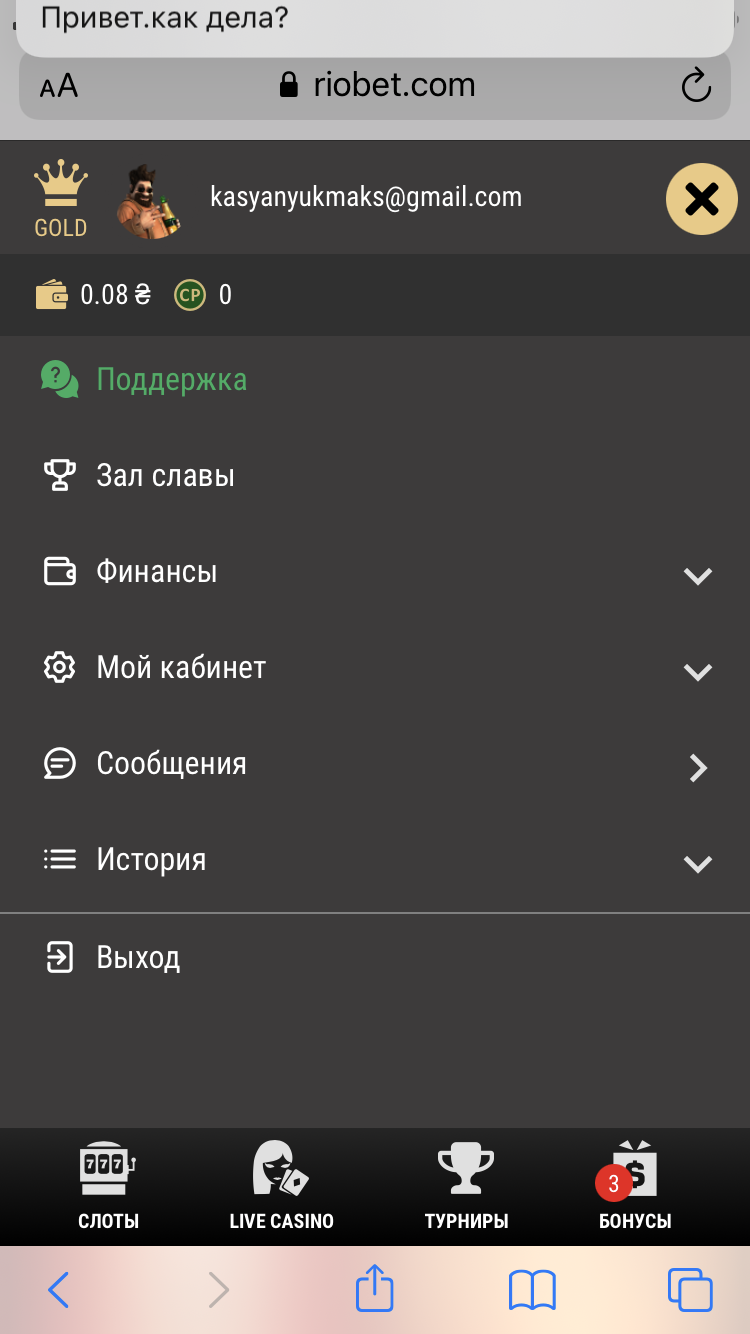The width and height of the screenshot is (750, 1334).
Task: Go back in Safari
Action: [59, 1290]
